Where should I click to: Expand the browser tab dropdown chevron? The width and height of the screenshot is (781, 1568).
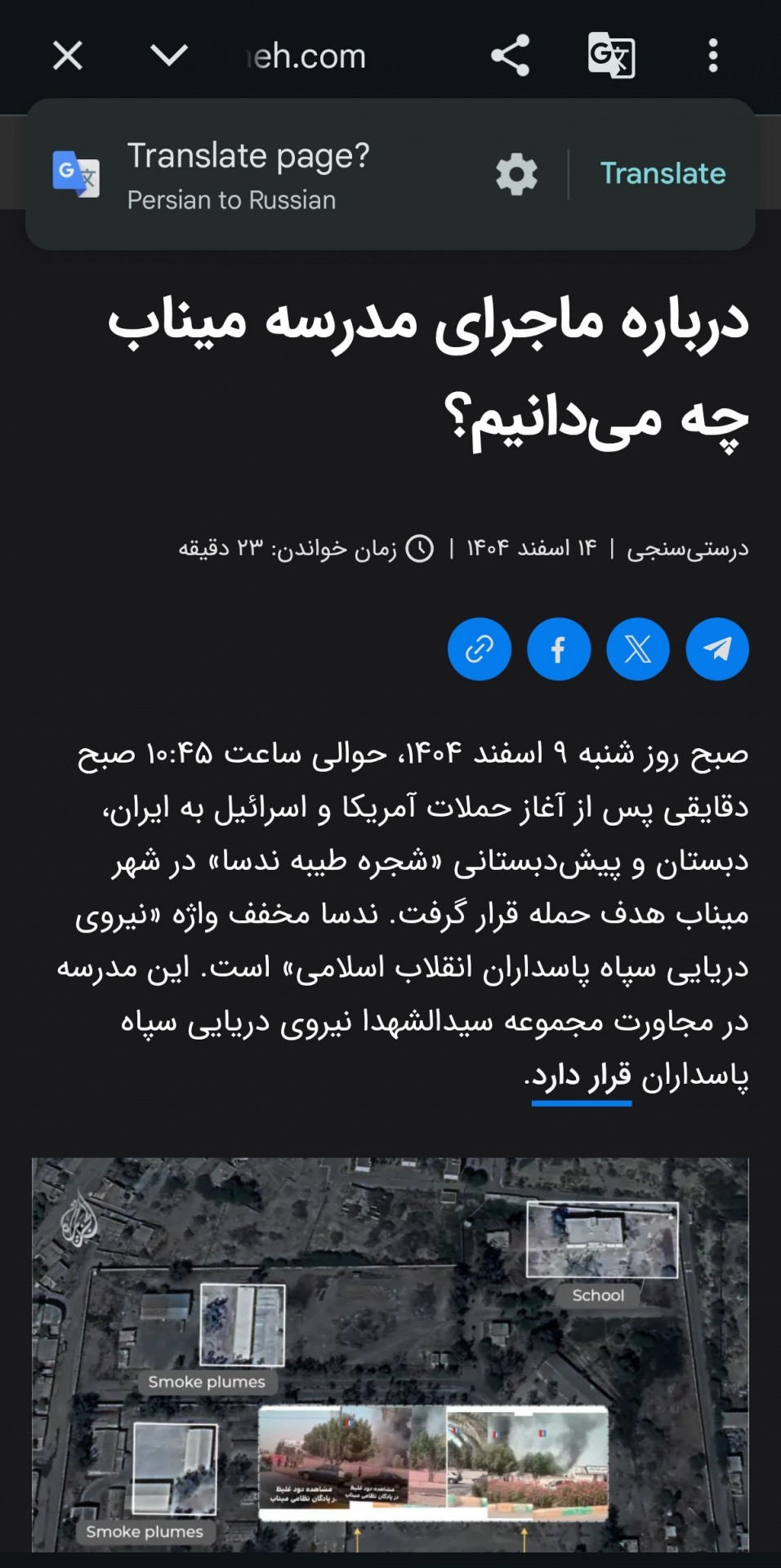pos(169,56)
